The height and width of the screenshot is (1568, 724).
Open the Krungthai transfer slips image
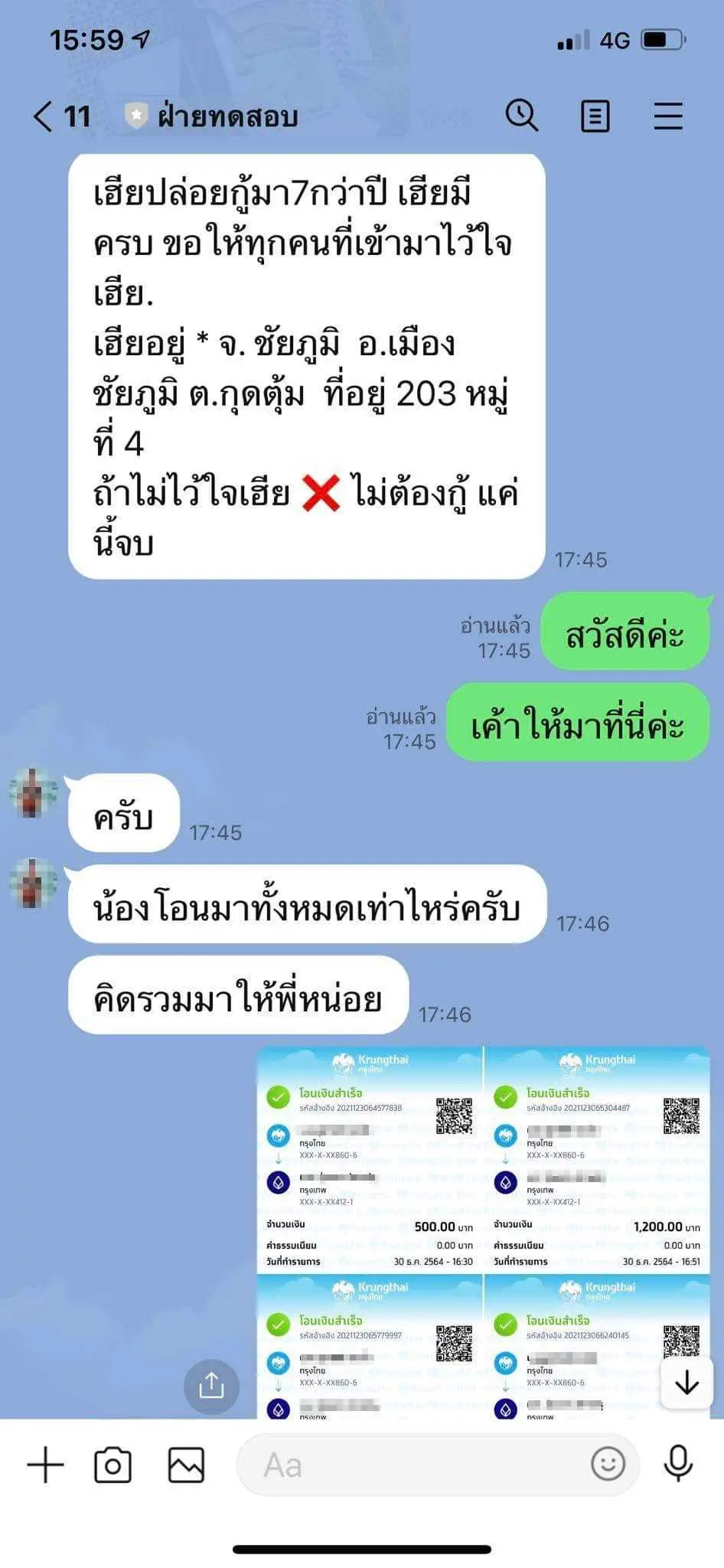484,1225
